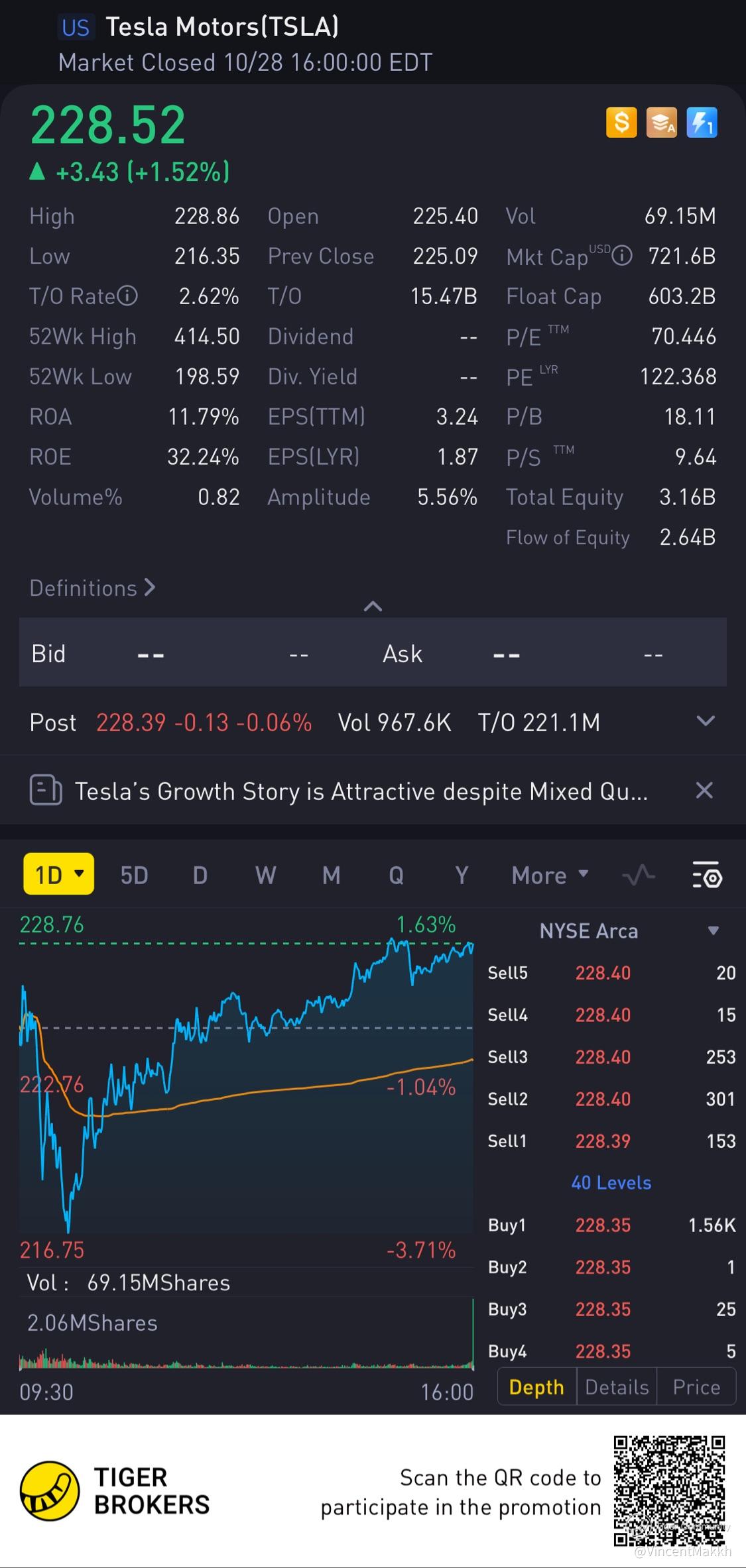Open the Definitions link
Image resolution: width=746 pixels, height=1568 pixels.
[92, 588]
